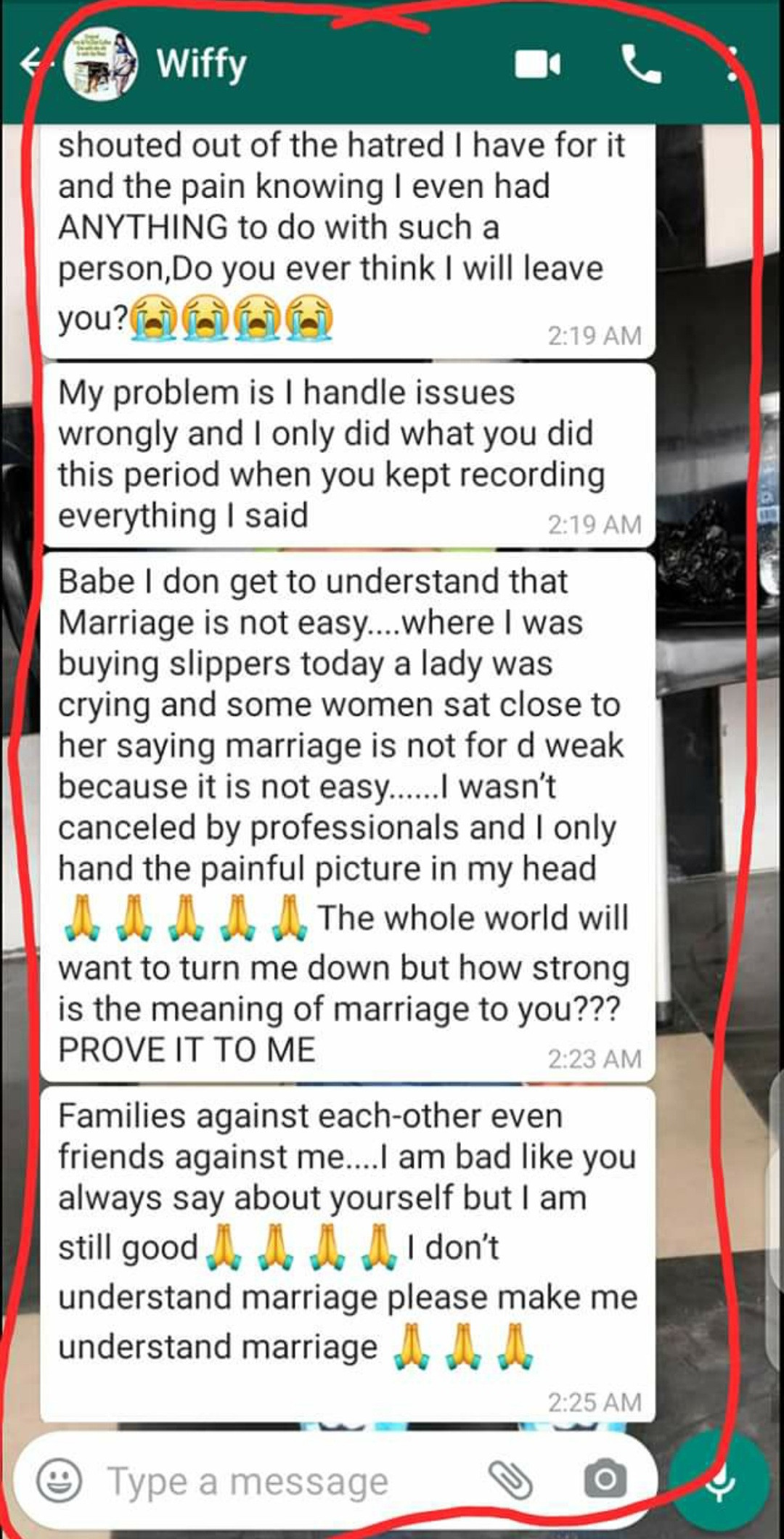Image resolution: width=784 pixels, height=1539 pixels.
Task: Open the camera from the message bar
Action: [x=605, y=1479]
